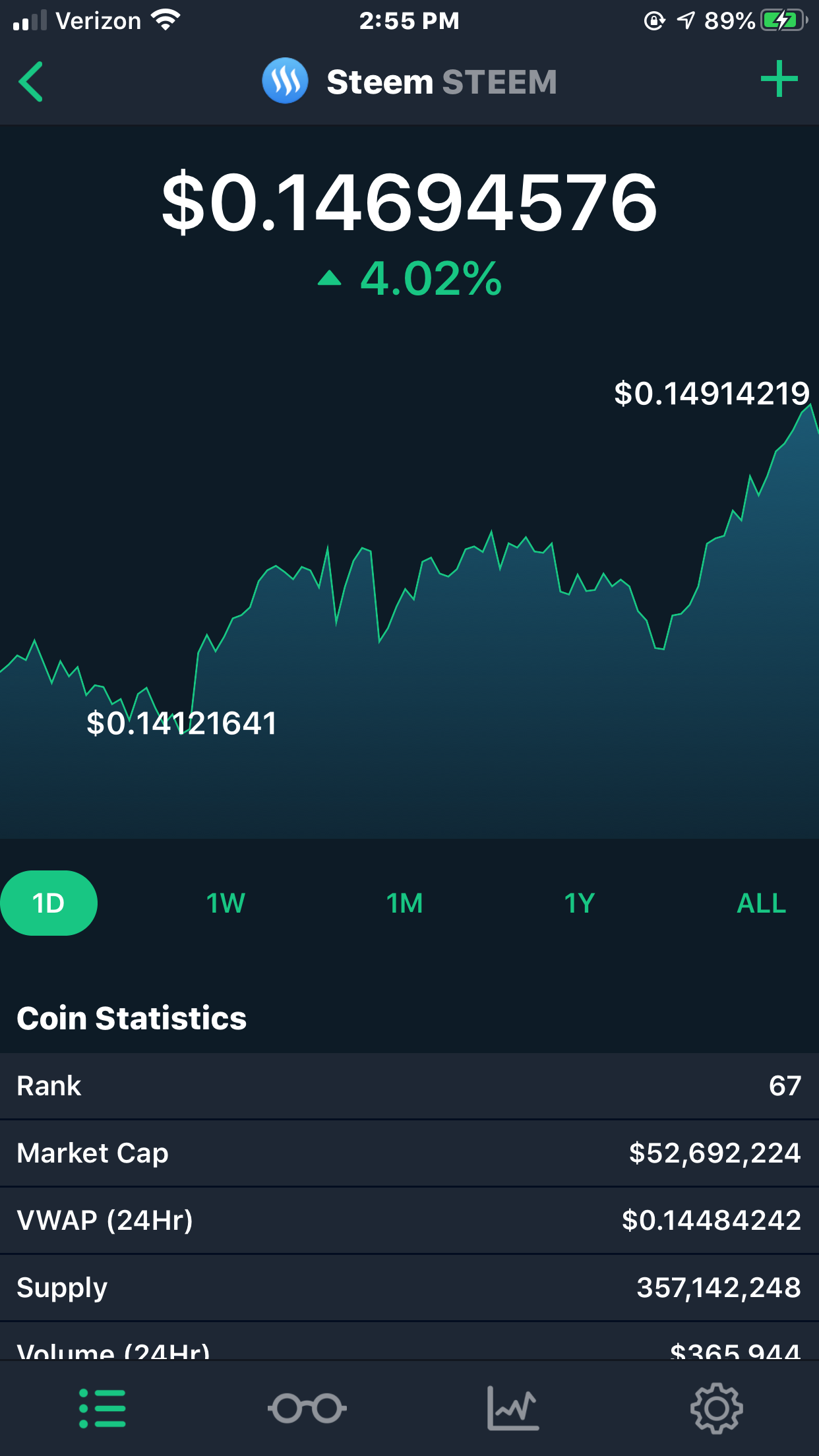
Task: Deselect the active 1D range pill
Action: tap(49, 903)
